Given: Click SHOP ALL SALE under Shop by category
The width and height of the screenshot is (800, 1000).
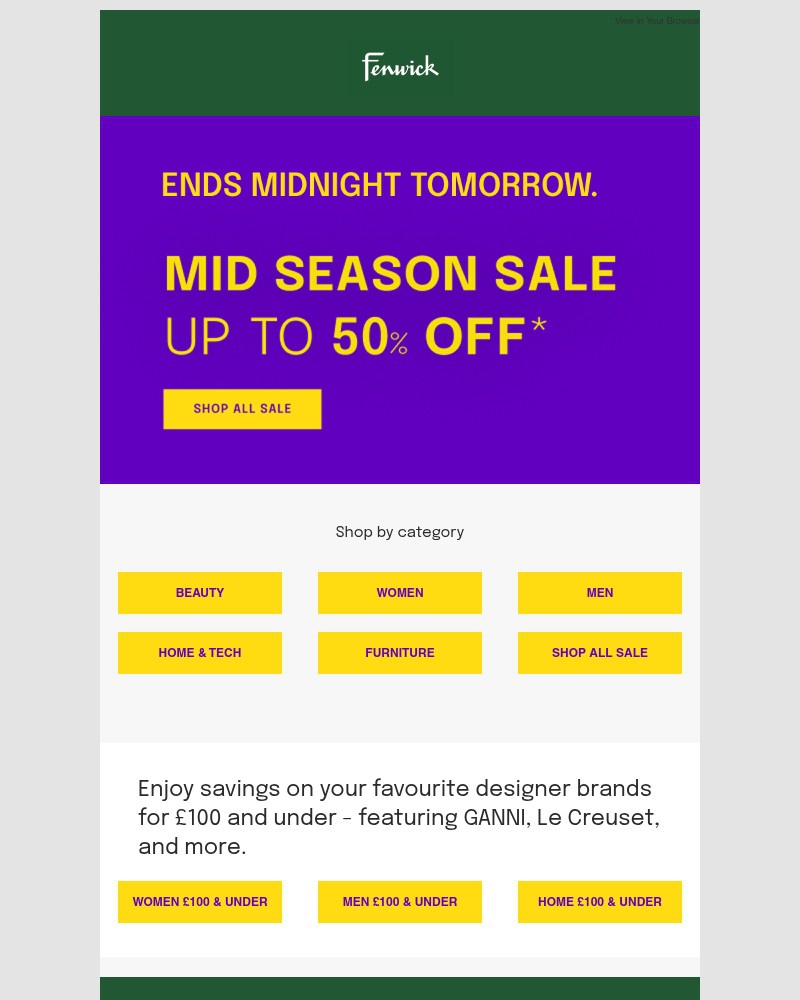Looking at the screenshot, I should point(599,652).
